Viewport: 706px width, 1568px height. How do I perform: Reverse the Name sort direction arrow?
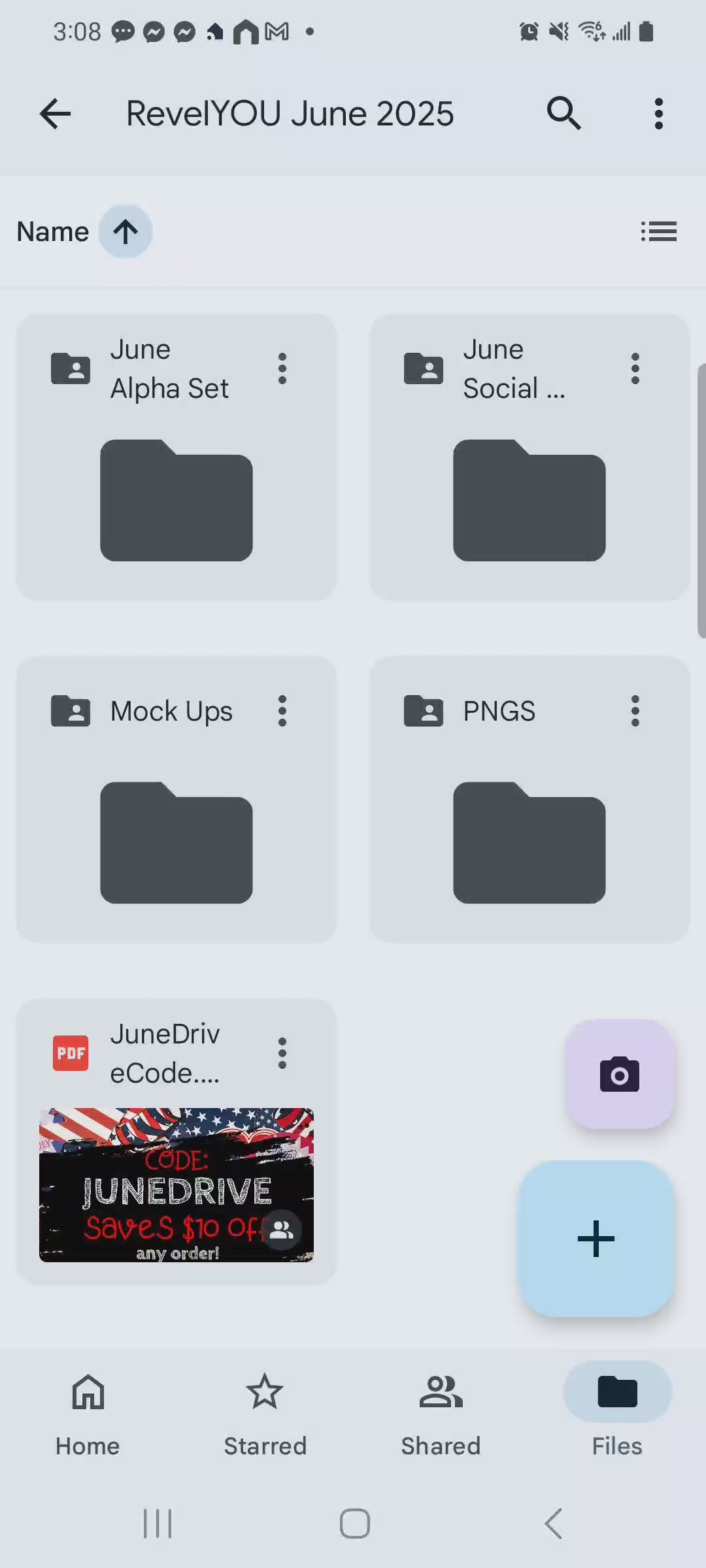(126, 231)
